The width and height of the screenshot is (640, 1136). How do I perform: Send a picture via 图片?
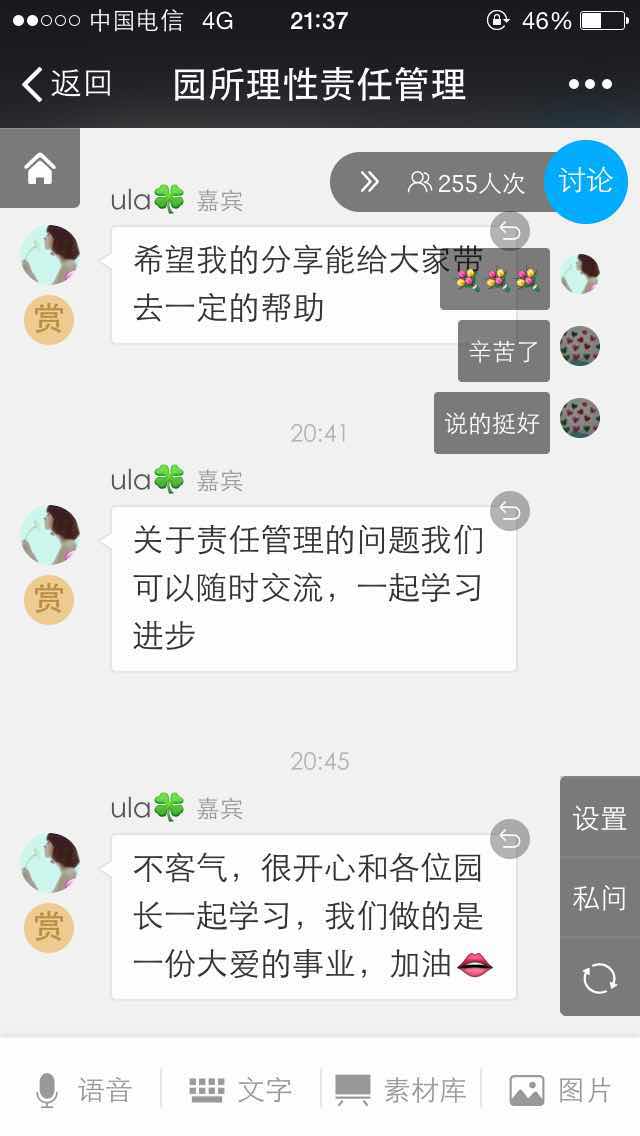click(560, 1090)
